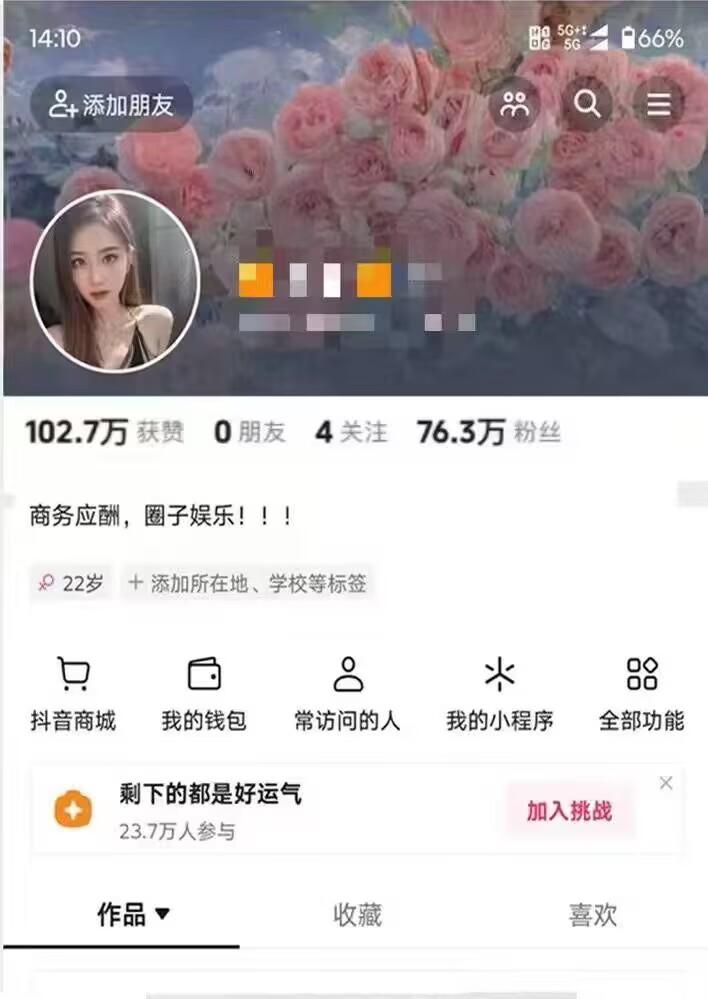Tap the 添加朋友 button
Image resolution: width=708 pixels, height=999 pixels.
tap(111, 104)
